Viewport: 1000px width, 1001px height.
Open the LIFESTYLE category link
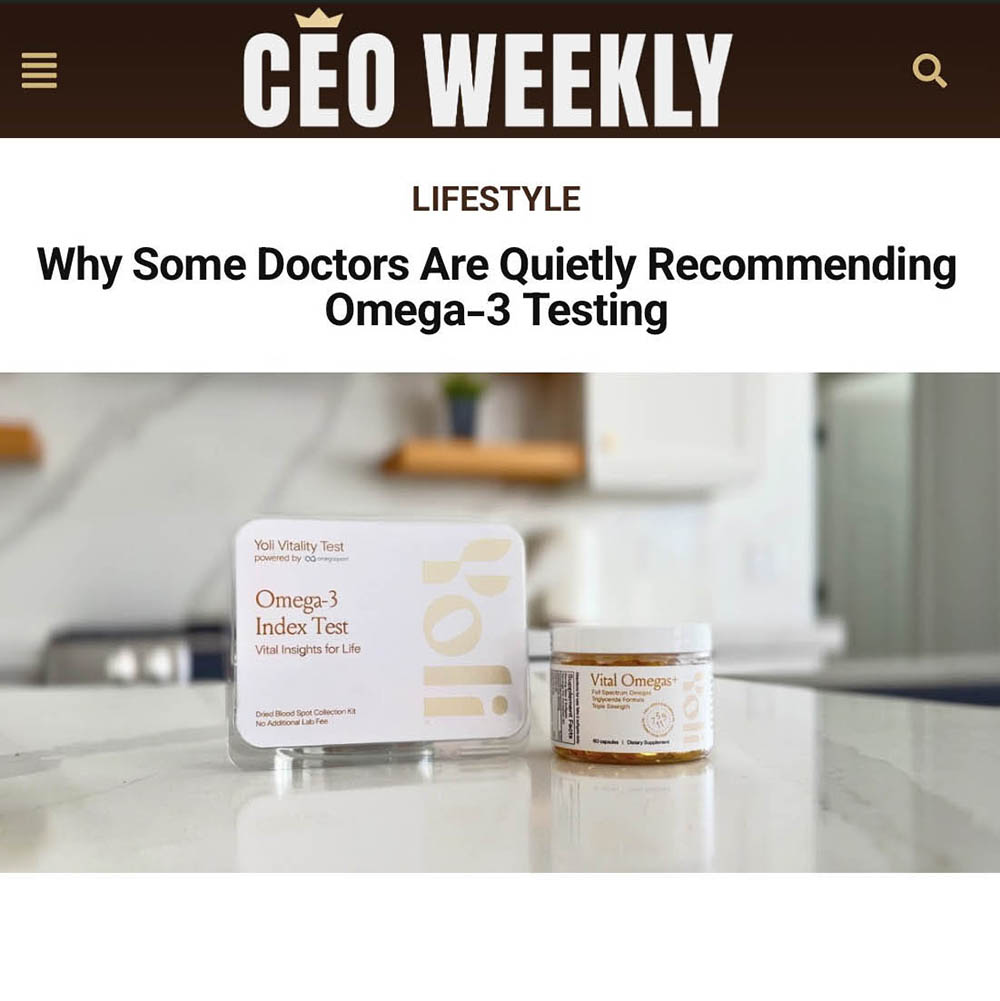(x=496, y=199)
